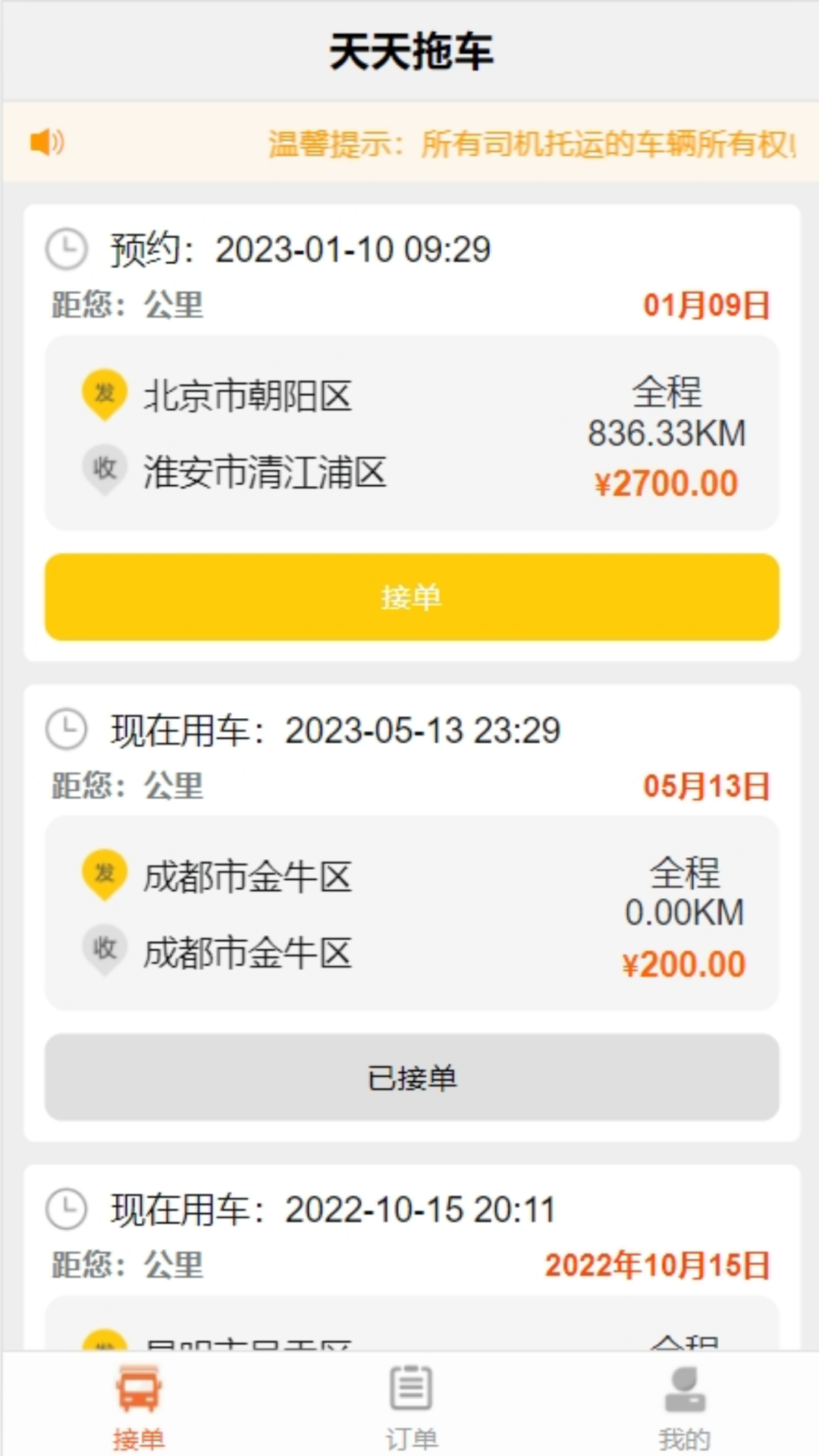
Task: Tap 接单 for the 北京市朝阳区 order
Action: (412, 597)
